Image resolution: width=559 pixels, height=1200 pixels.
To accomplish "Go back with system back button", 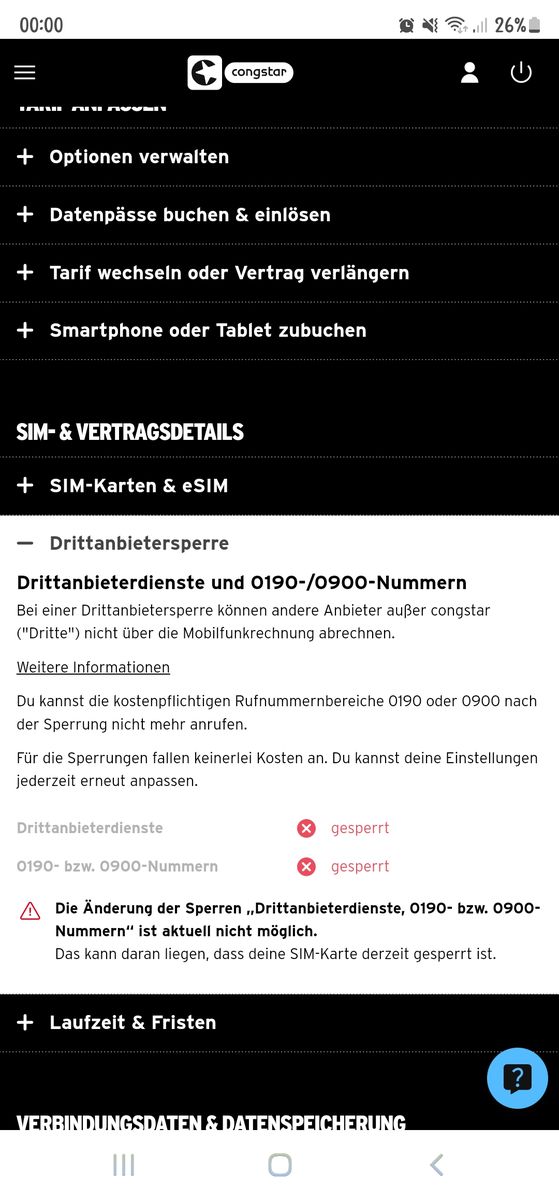I will (x=436, y=1165).
